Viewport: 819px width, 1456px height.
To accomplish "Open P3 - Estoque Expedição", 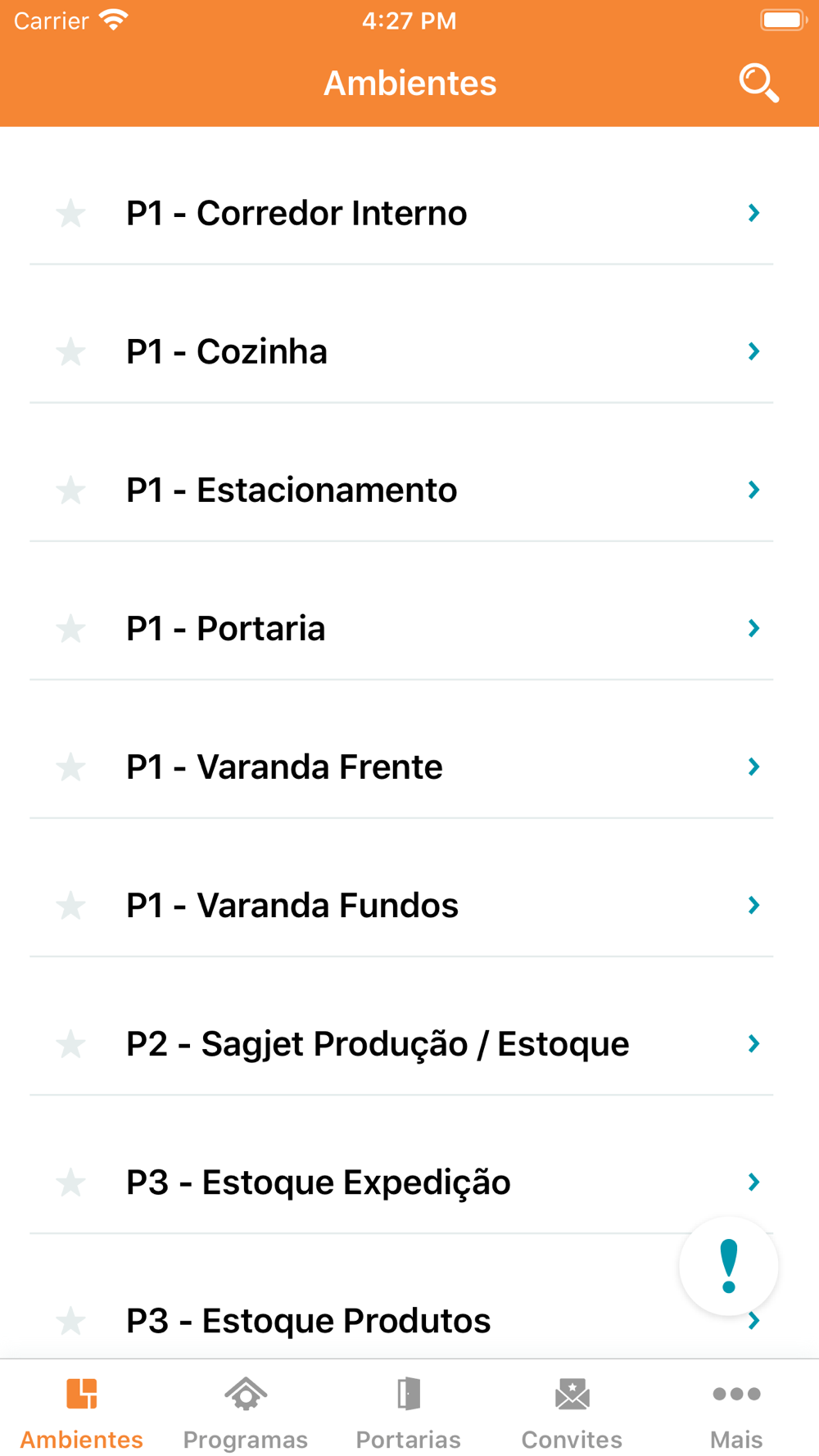I will 401,1182.
